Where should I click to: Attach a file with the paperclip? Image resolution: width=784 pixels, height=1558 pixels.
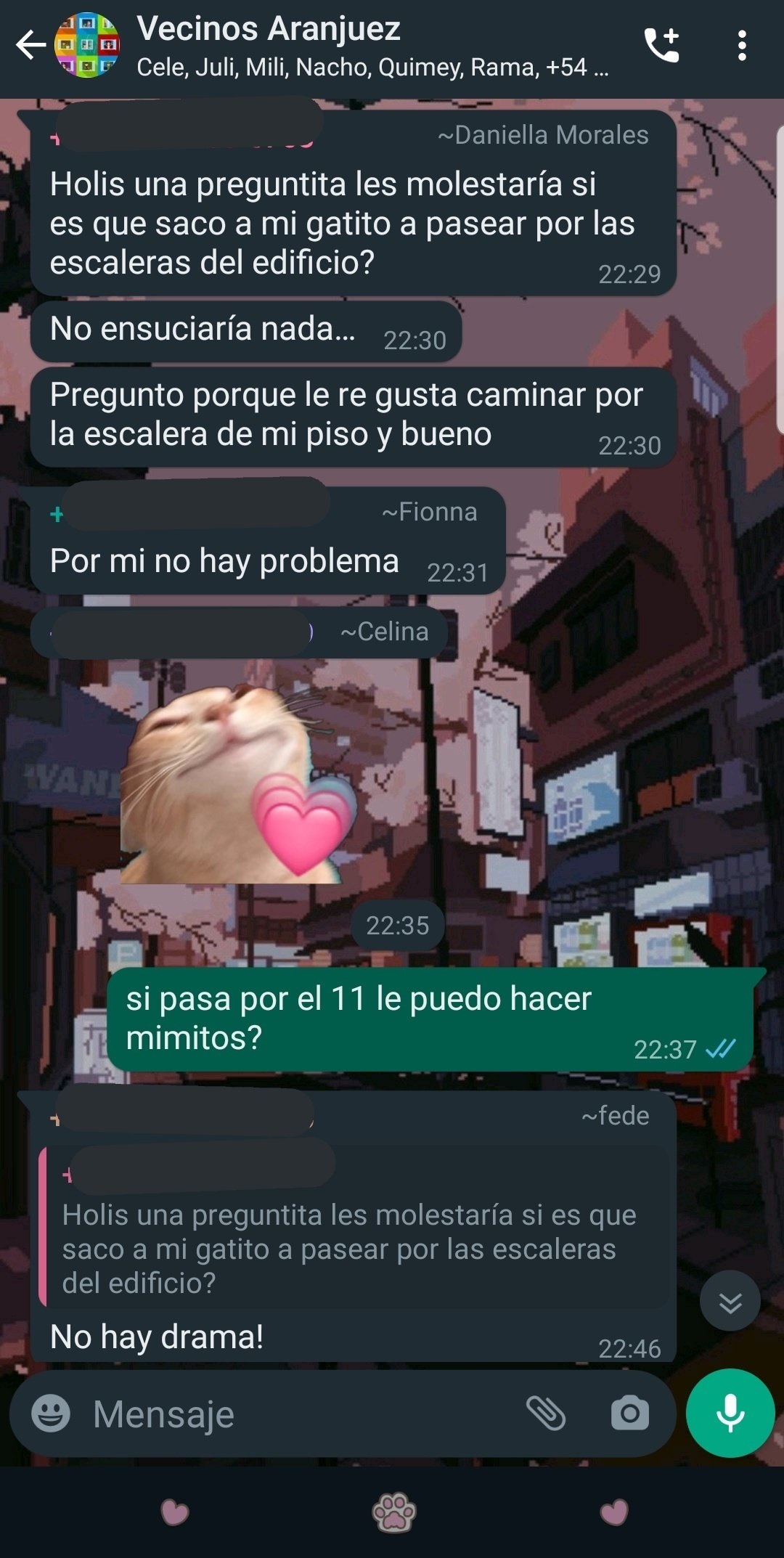546,1414
